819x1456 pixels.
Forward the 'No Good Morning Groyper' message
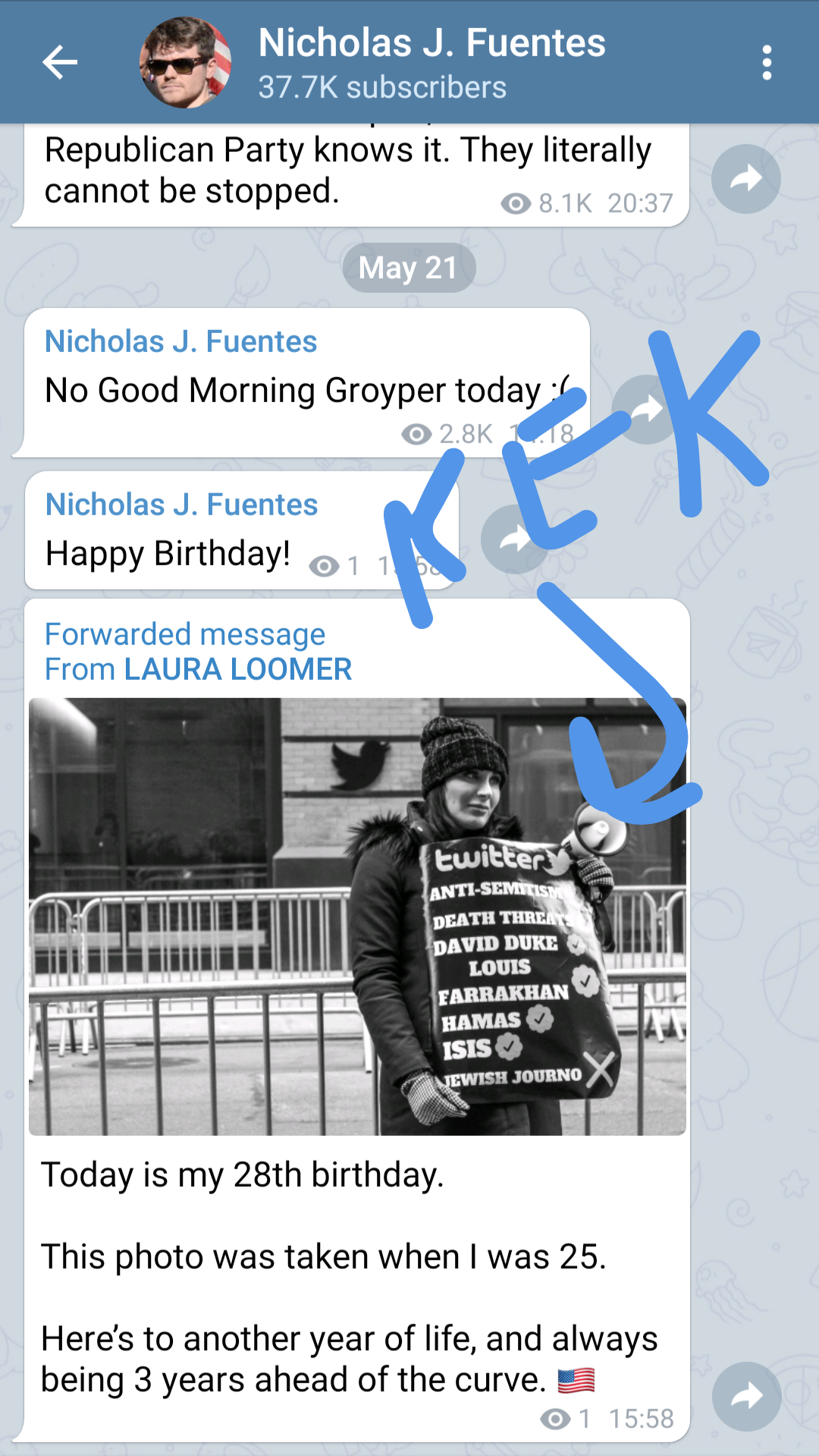646,410
